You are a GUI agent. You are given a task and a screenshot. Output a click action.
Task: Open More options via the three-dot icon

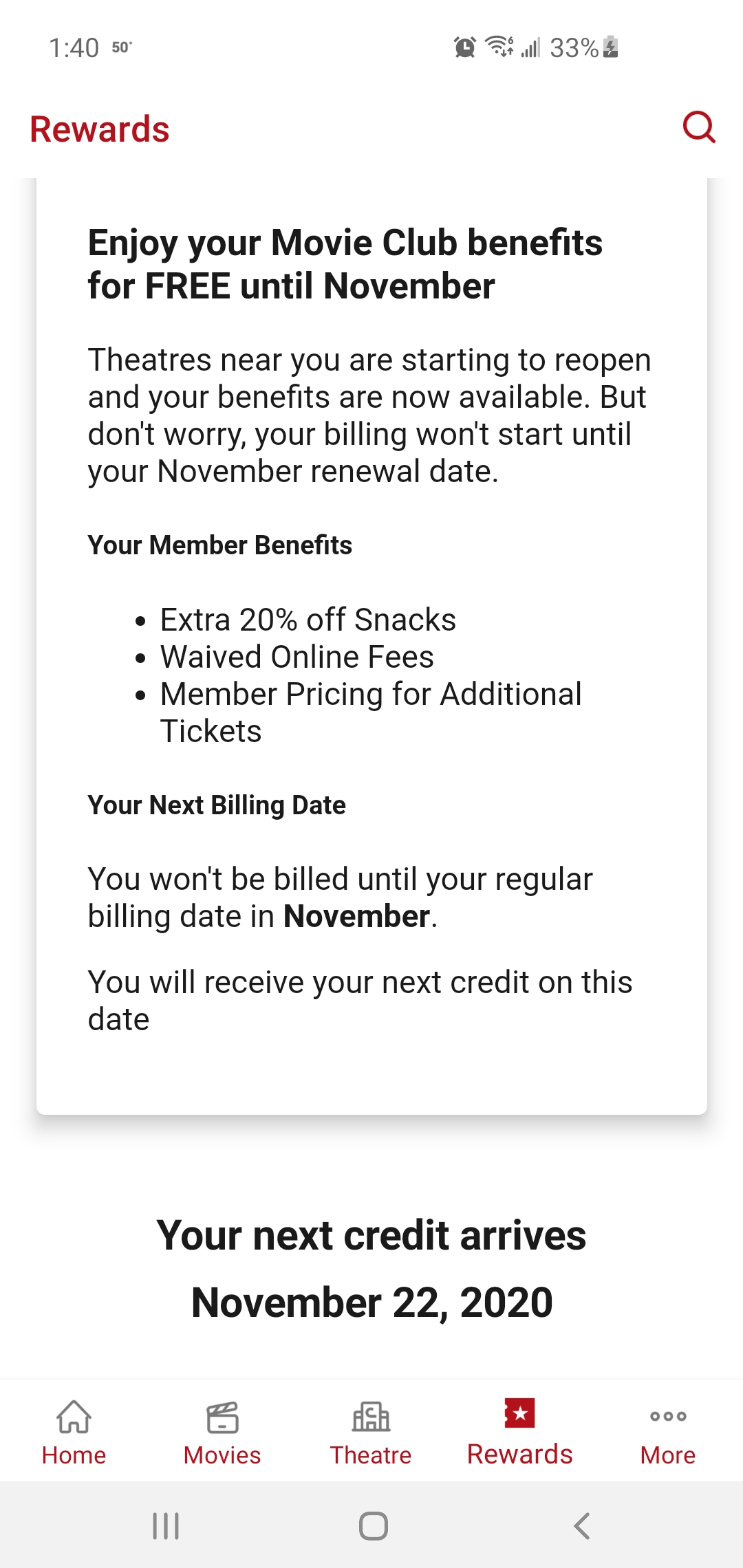pos(667,1416)
